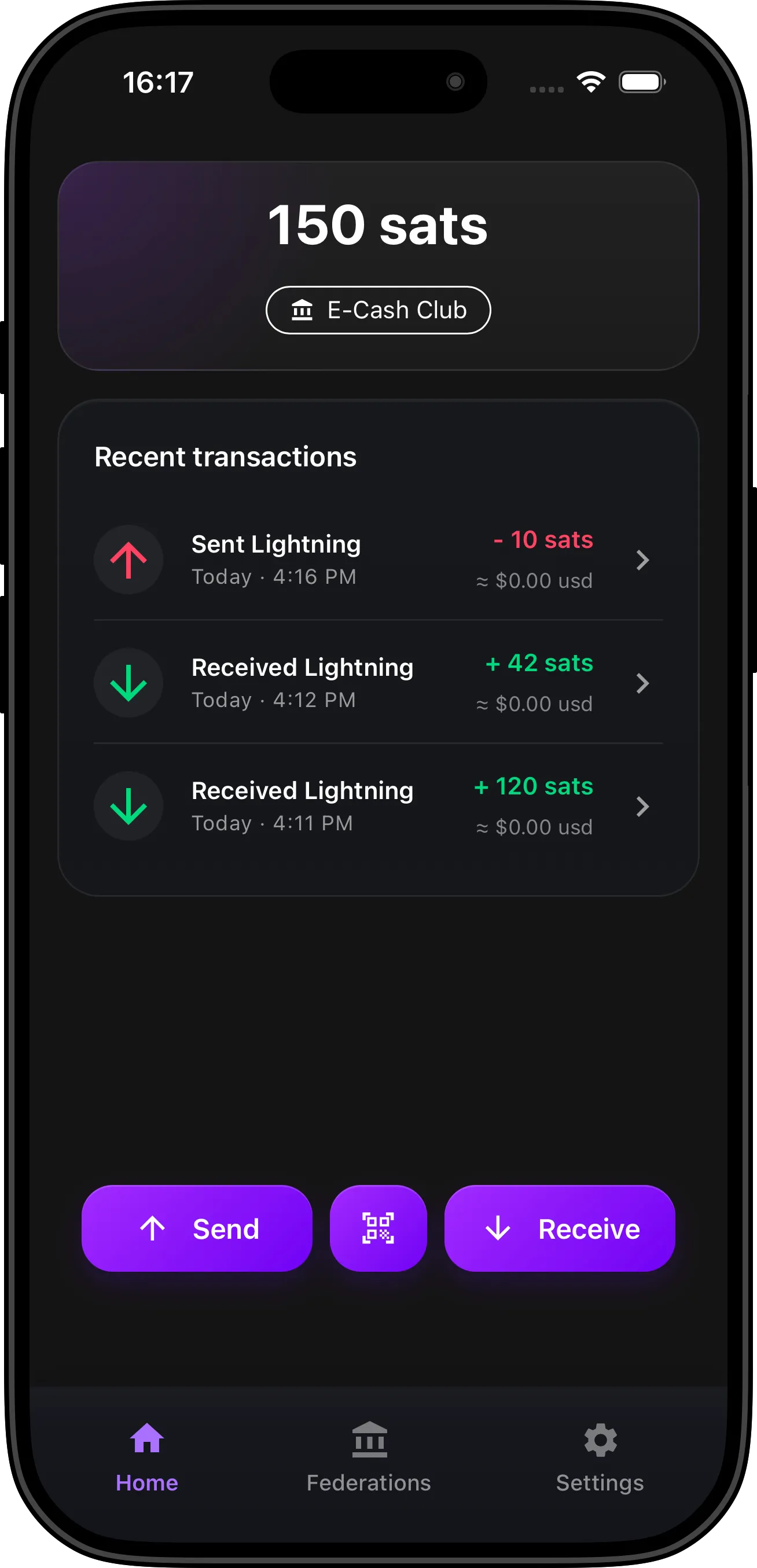Image resolution: width=757 pixels, height=1568 pixels.
Task: Open the E-Cash Club federation selector
Action: pyautogui.click(x=377, y=310)
